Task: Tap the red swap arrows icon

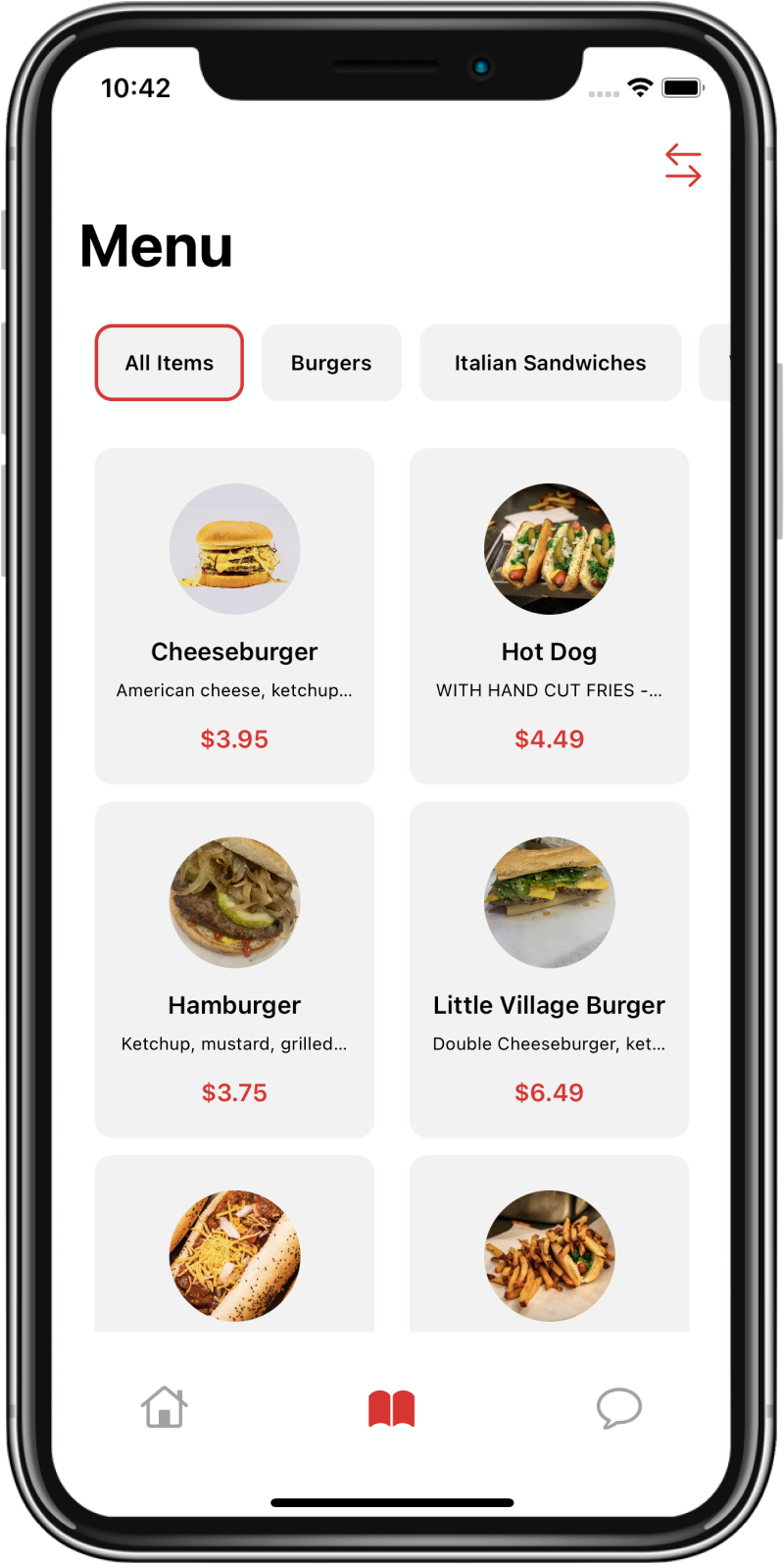Action: pos(683,165)
